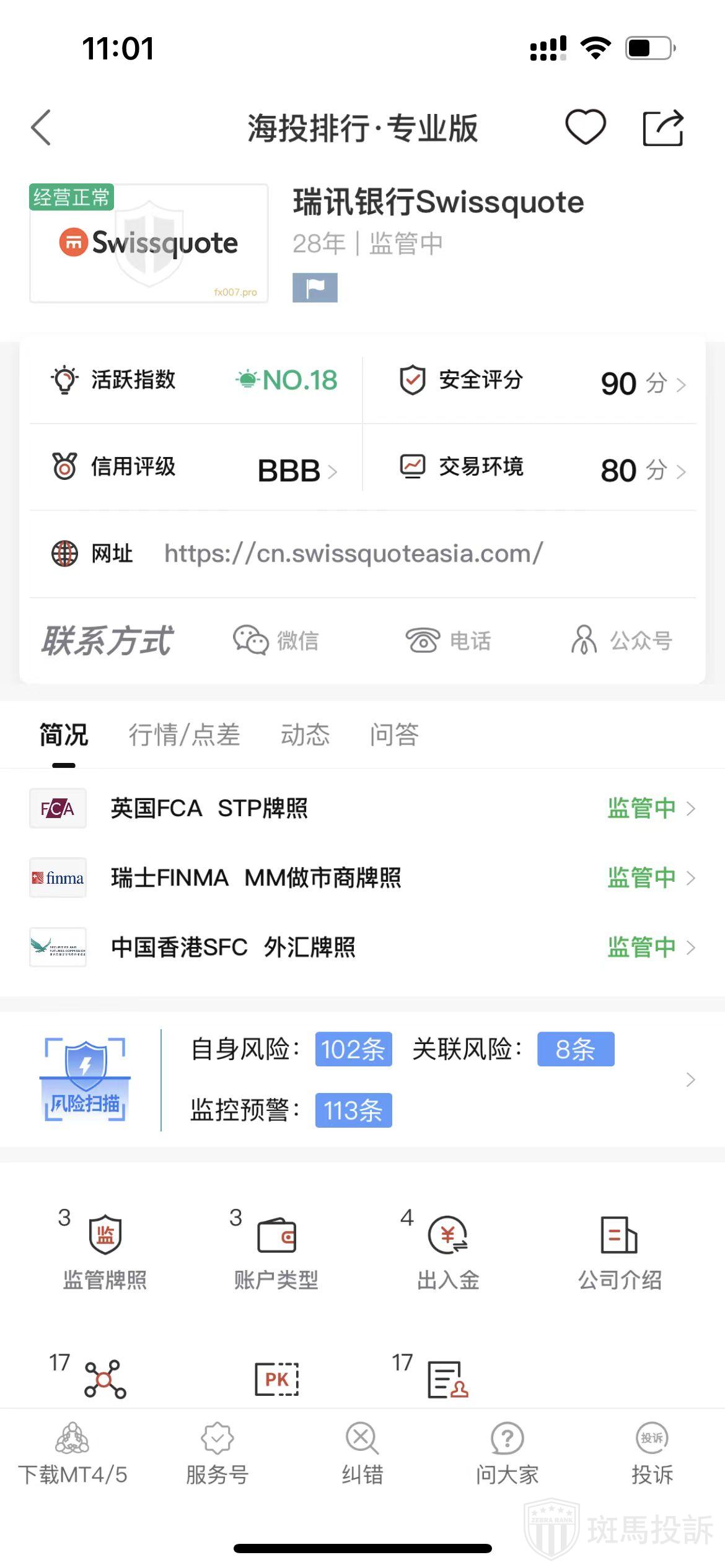Open the Swissquote website link
Viewport: 725px width, 1568px height.
click(x=353, y=553)
